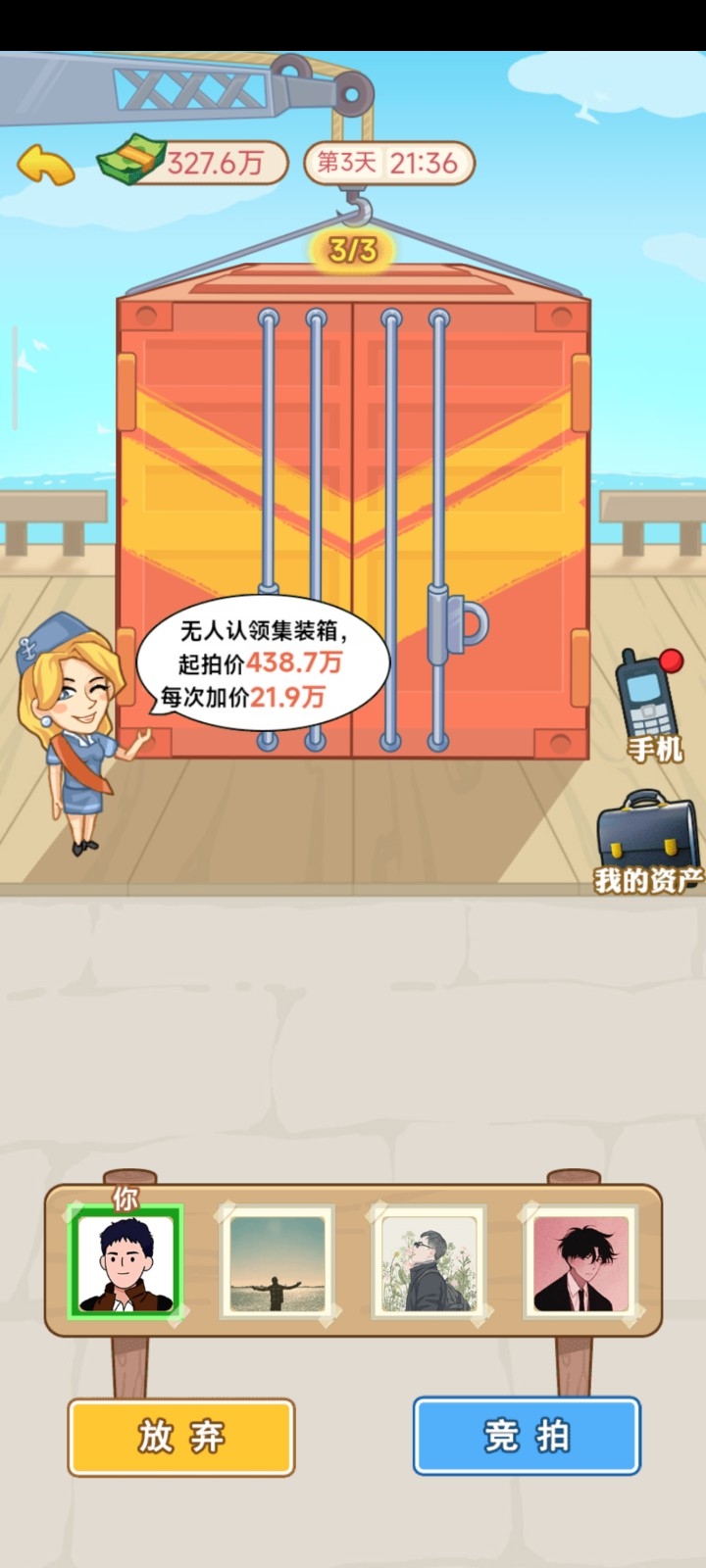Open the 手机 phone icon
This screenshot has width=706, height=1568.
pyautogui.click(x=649, y=704)
